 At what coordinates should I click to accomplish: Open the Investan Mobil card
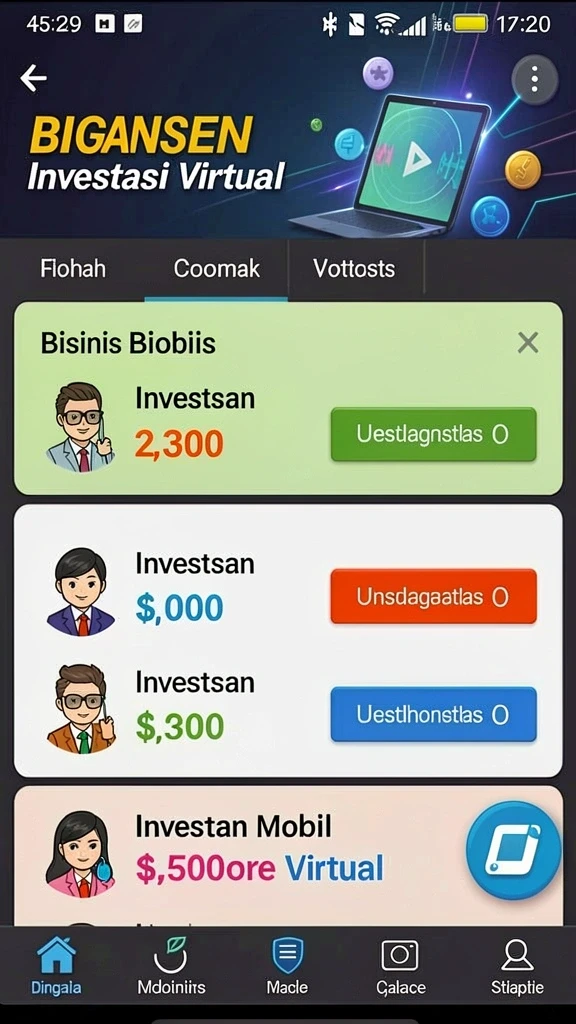[x=288, y=856]
